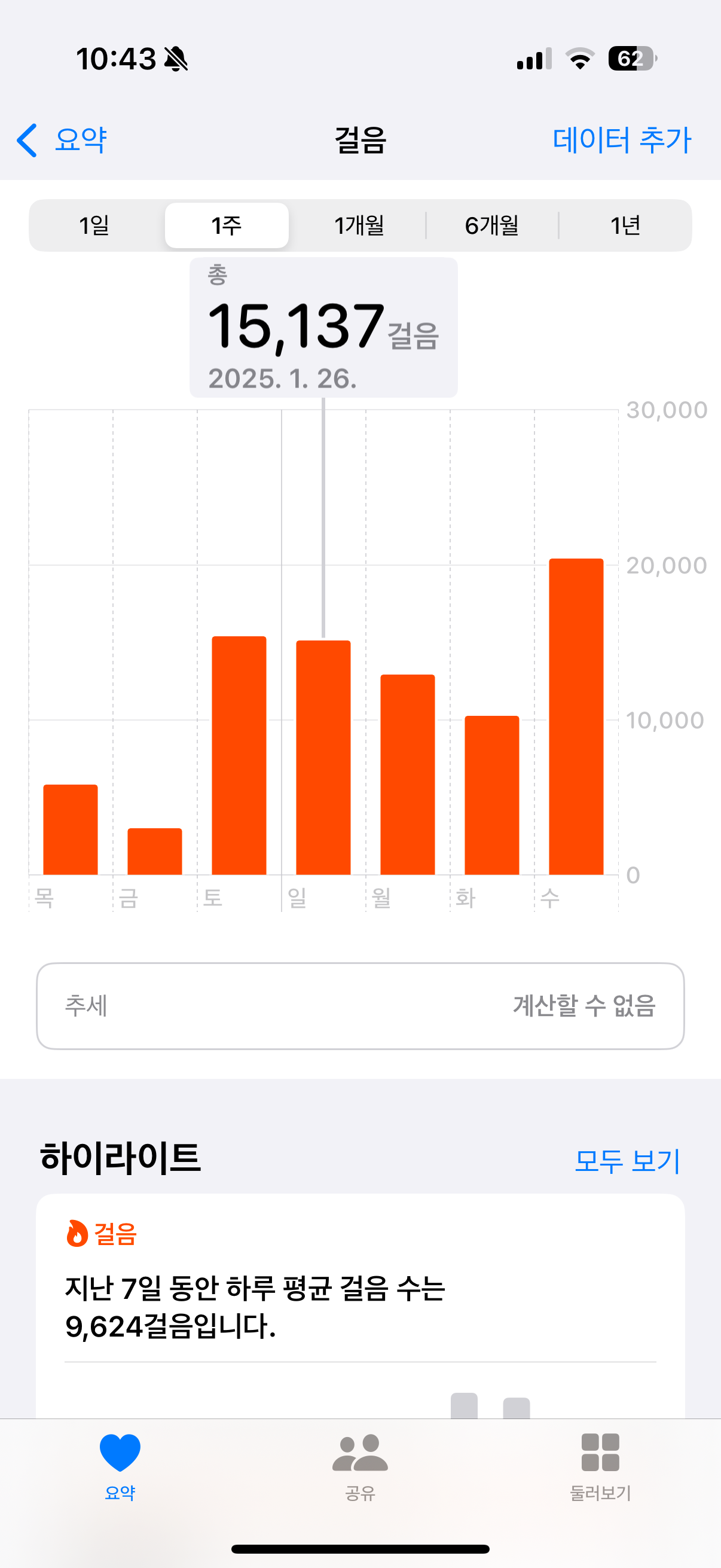Select the 목 bar in chart
The image size is (721, 1568).
(71, 829)
